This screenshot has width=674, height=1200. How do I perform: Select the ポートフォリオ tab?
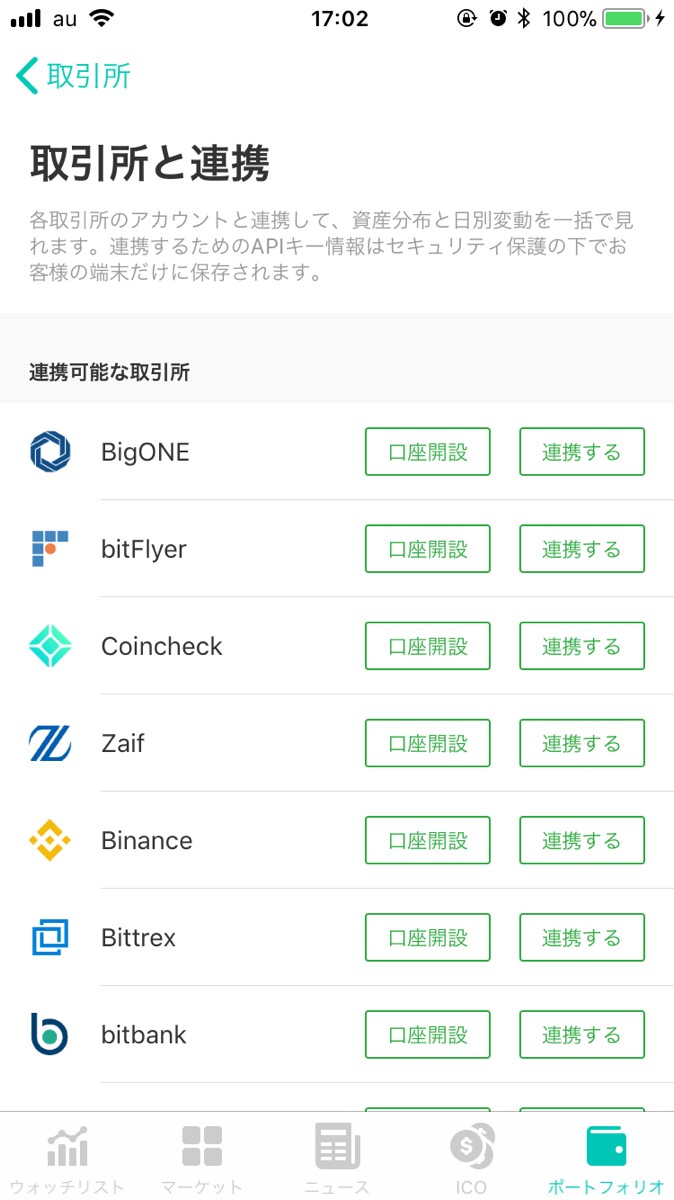coord(606,1158)
